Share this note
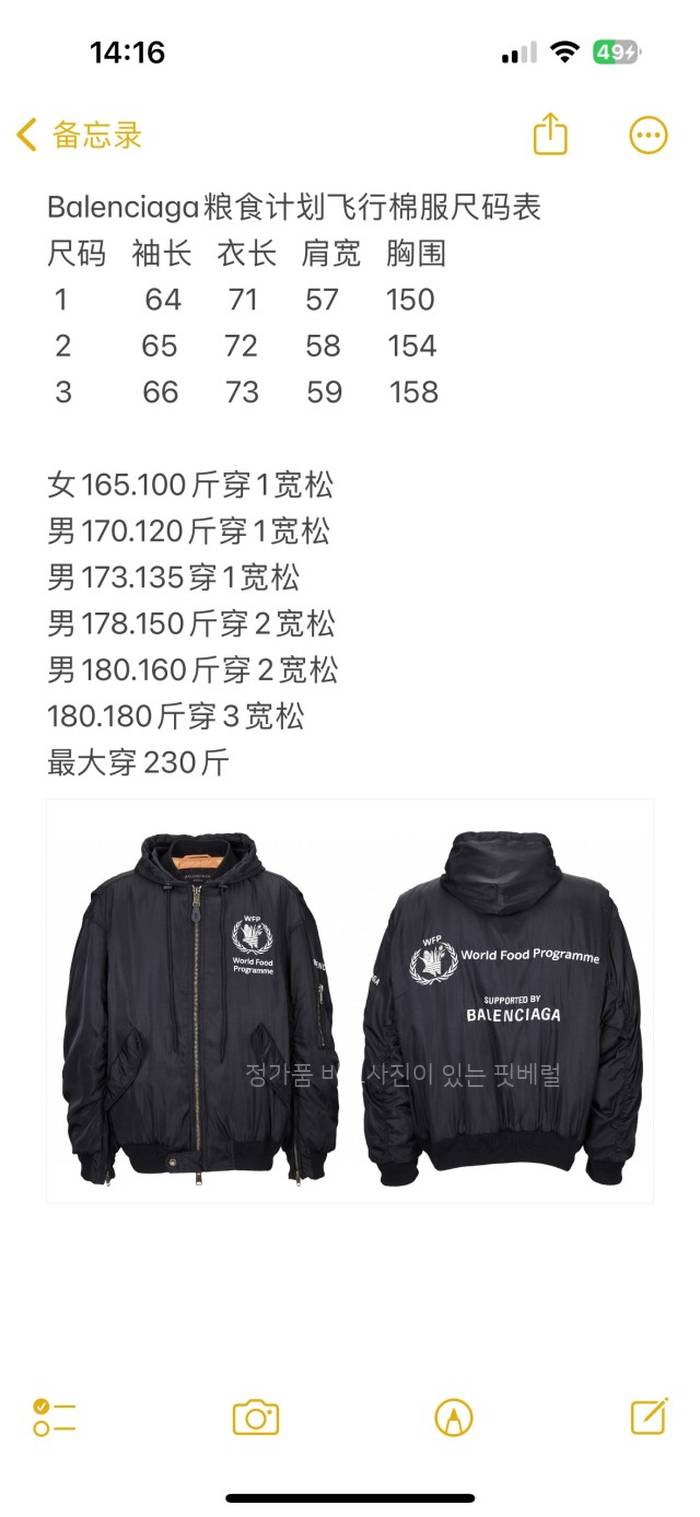Viewport: 700px width, 1517px height. 550,135
